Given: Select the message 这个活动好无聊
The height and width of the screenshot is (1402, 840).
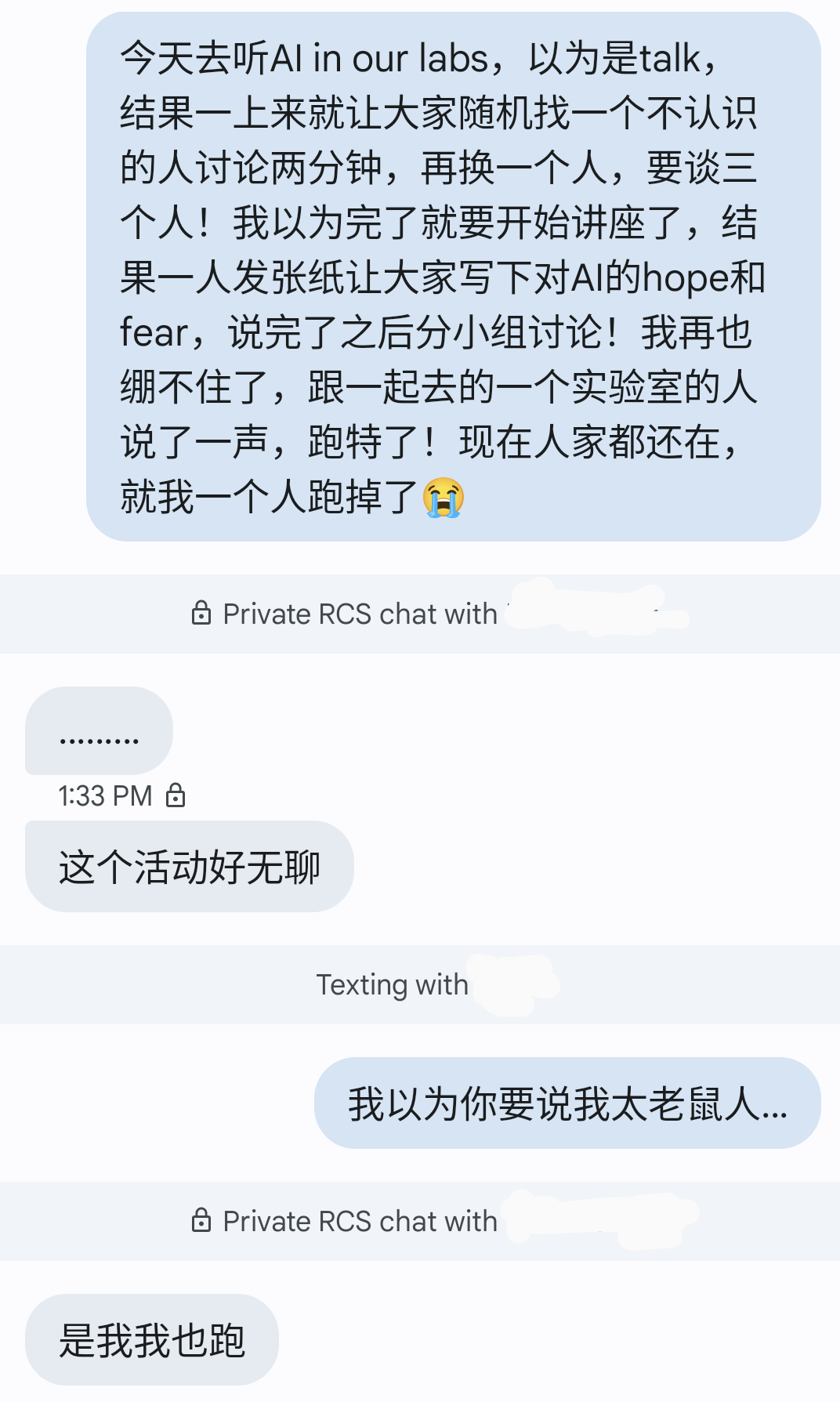Looking at the screenshot, I should 190,867.
